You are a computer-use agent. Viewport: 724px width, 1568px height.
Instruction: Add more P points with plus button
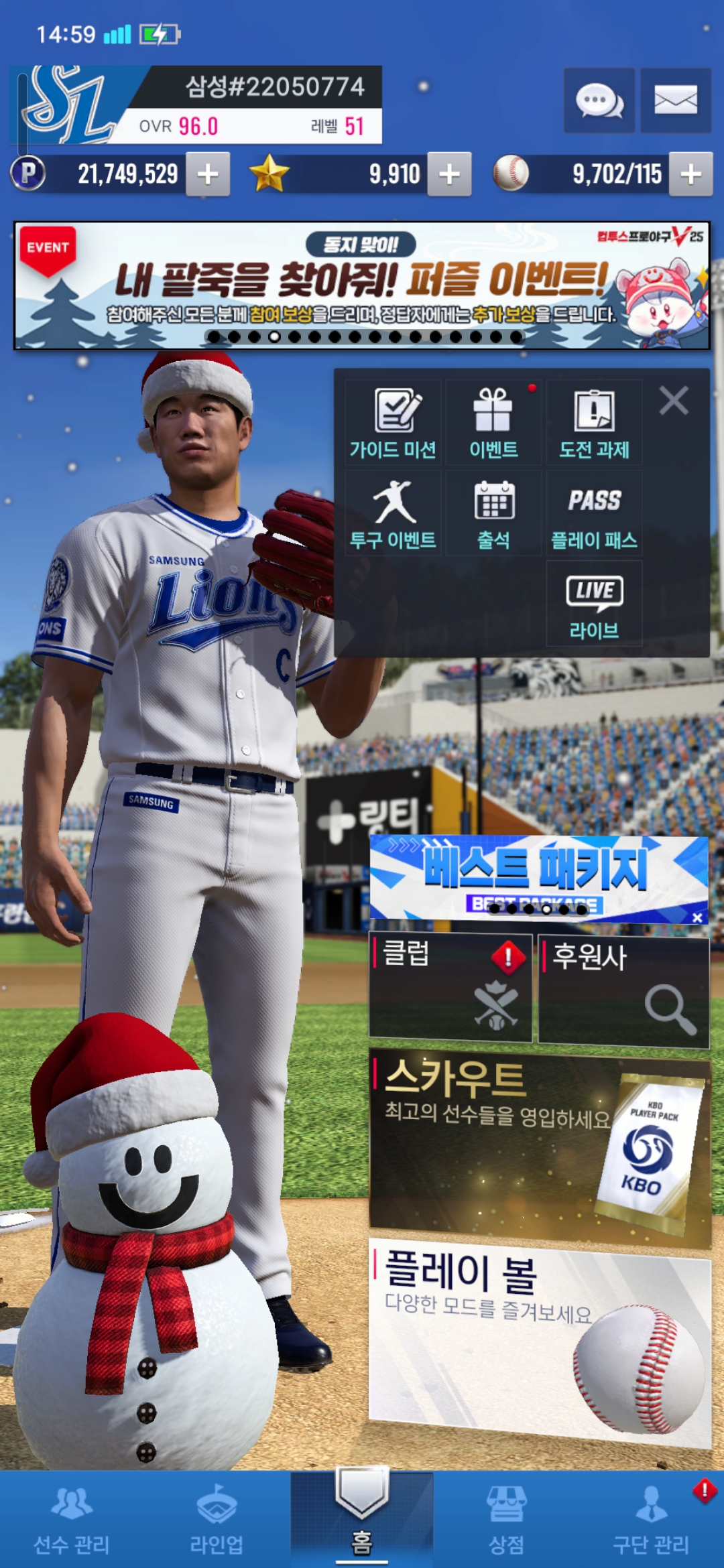point(208,174)
